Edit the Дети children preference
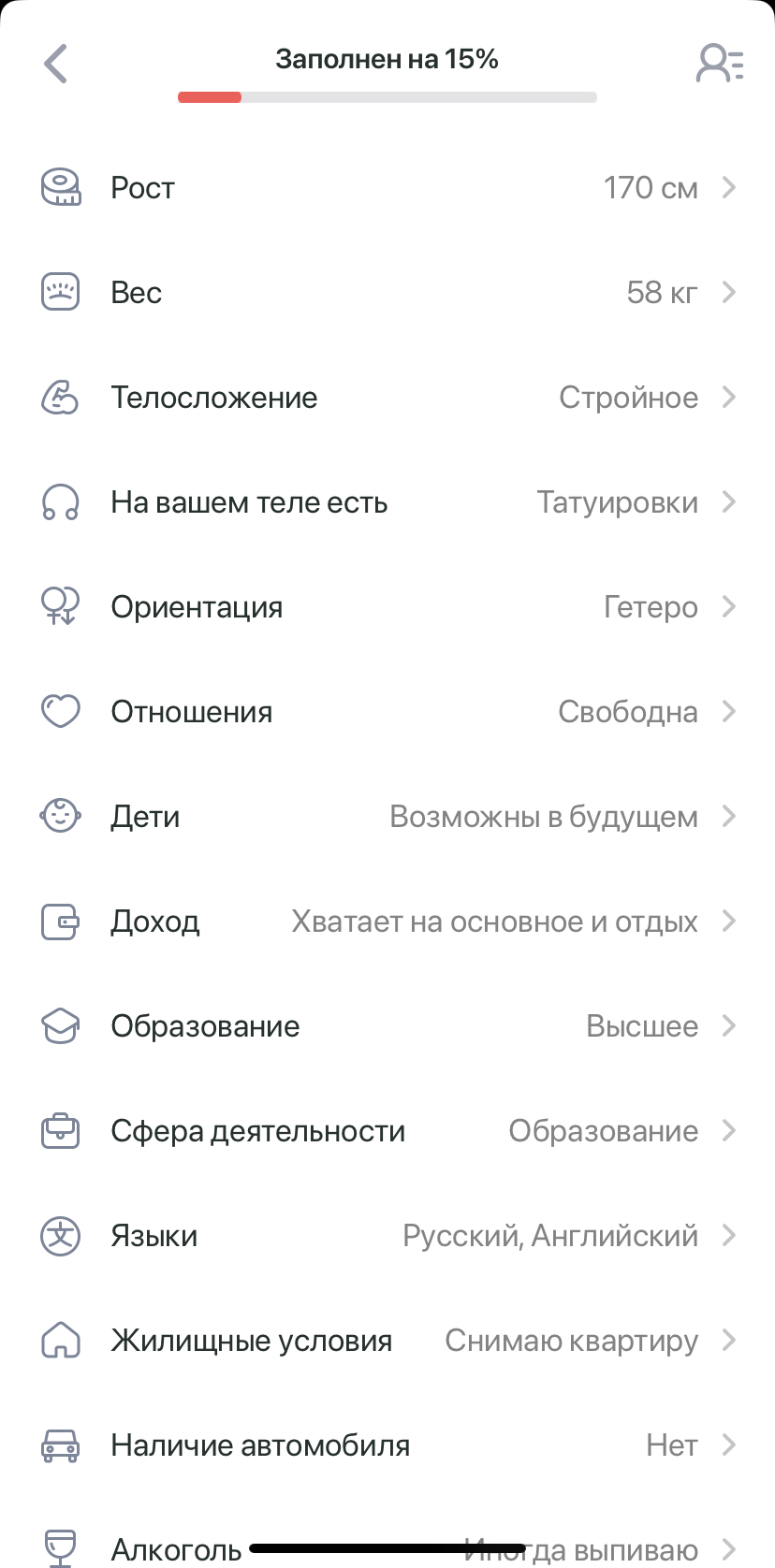This screenshot has height=1568, width=775. (x=387, y=817)
